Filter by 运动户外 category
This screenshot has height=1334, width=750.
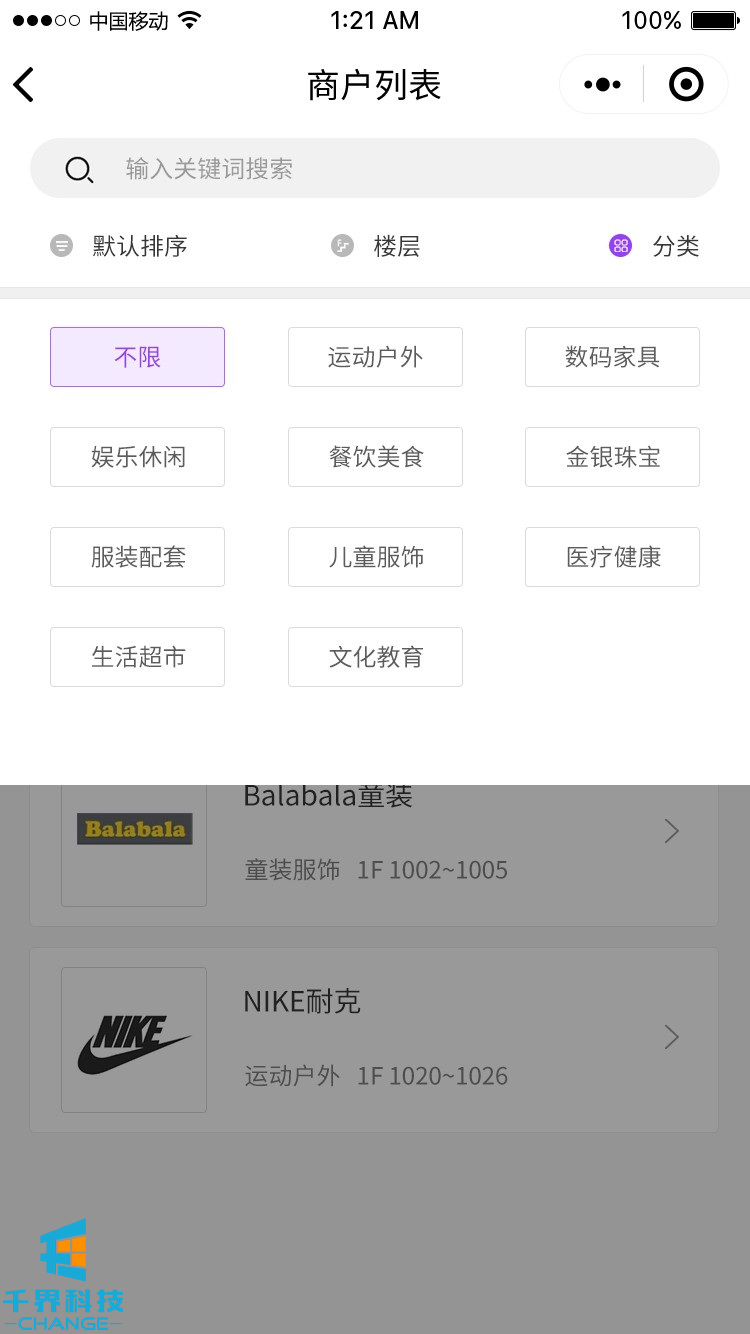[375, 357]
